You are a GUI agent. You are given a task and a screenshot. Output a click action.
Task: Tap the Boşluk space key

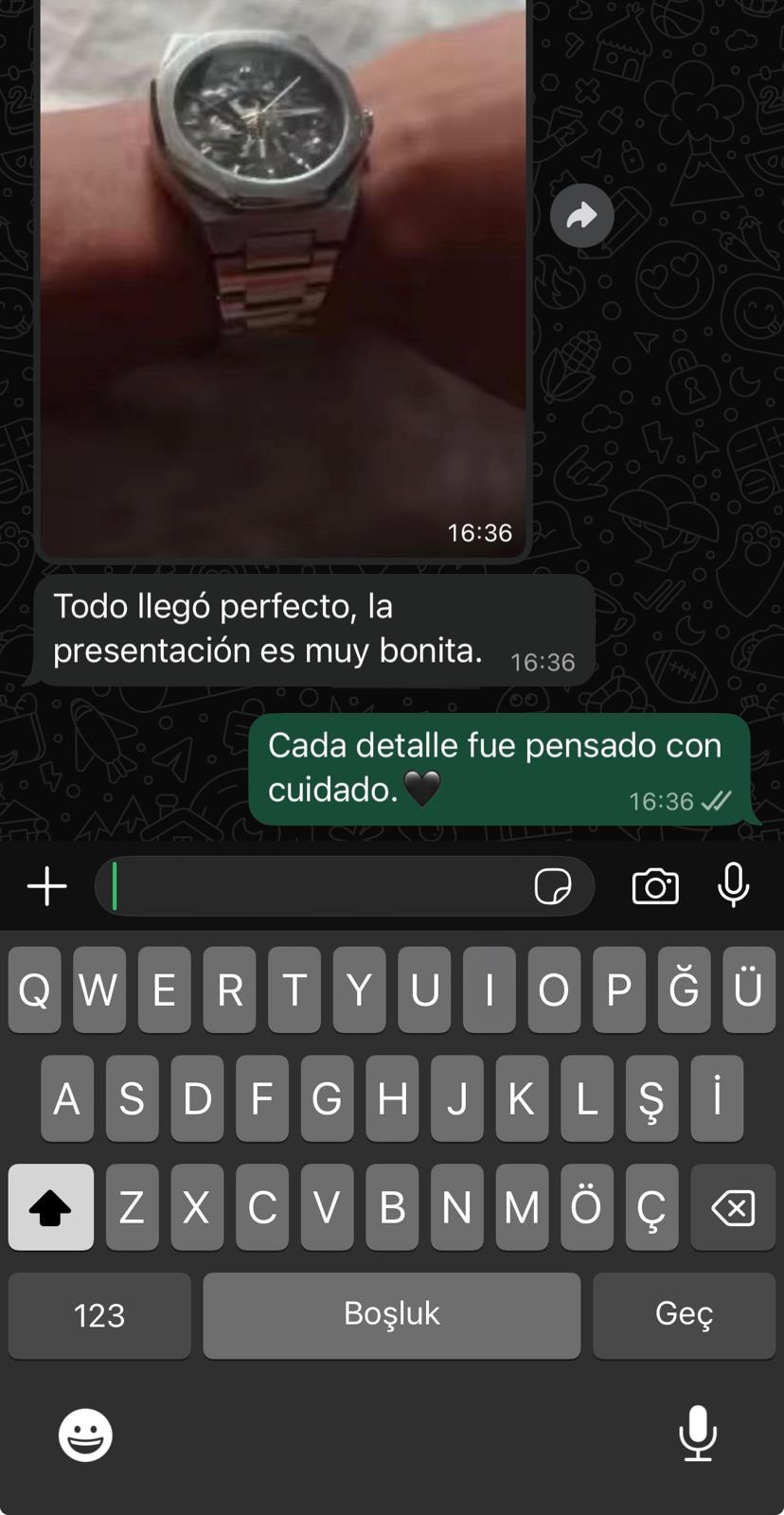pos(391,1315)
